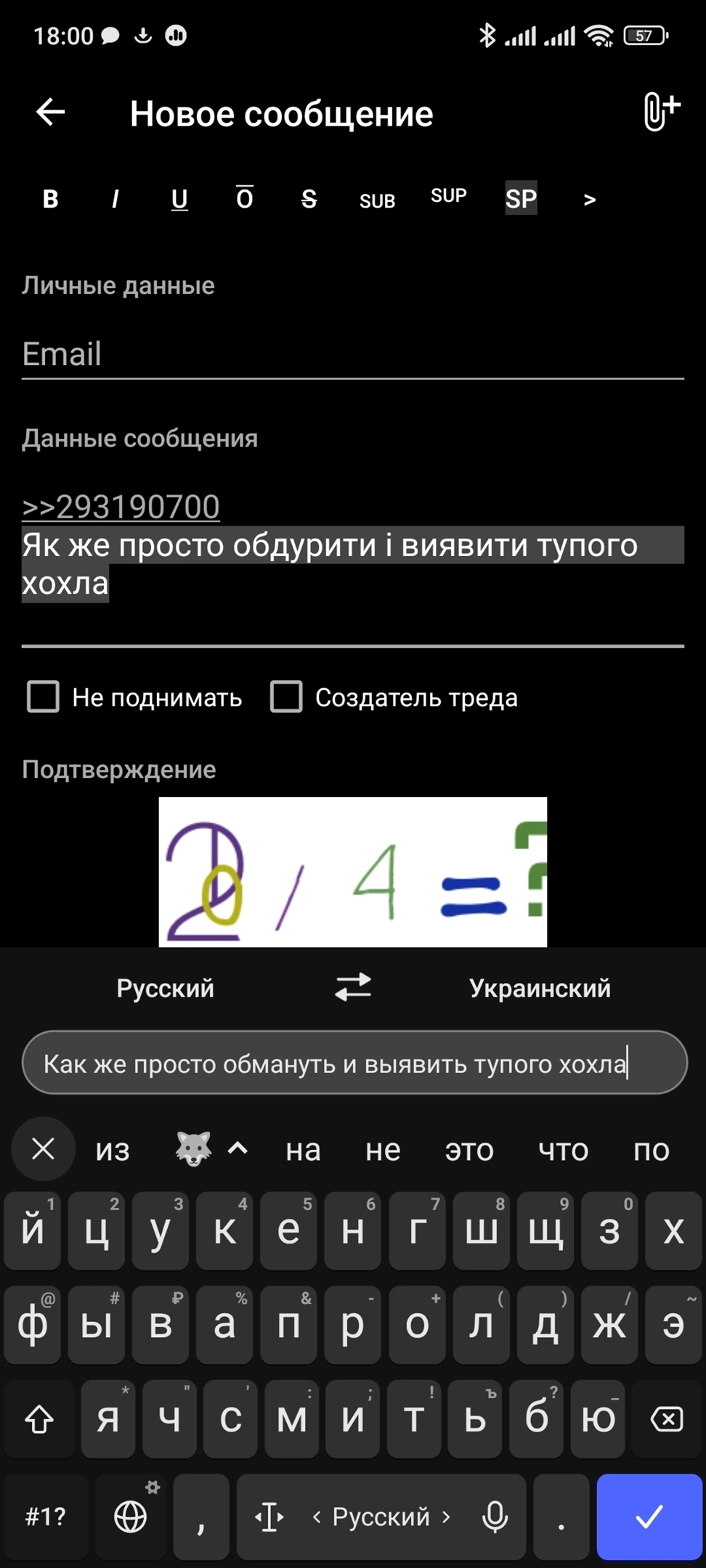This screenshot has height=1568, width=706.
Task: Focus the Email field
Action: tap(353, 354)
